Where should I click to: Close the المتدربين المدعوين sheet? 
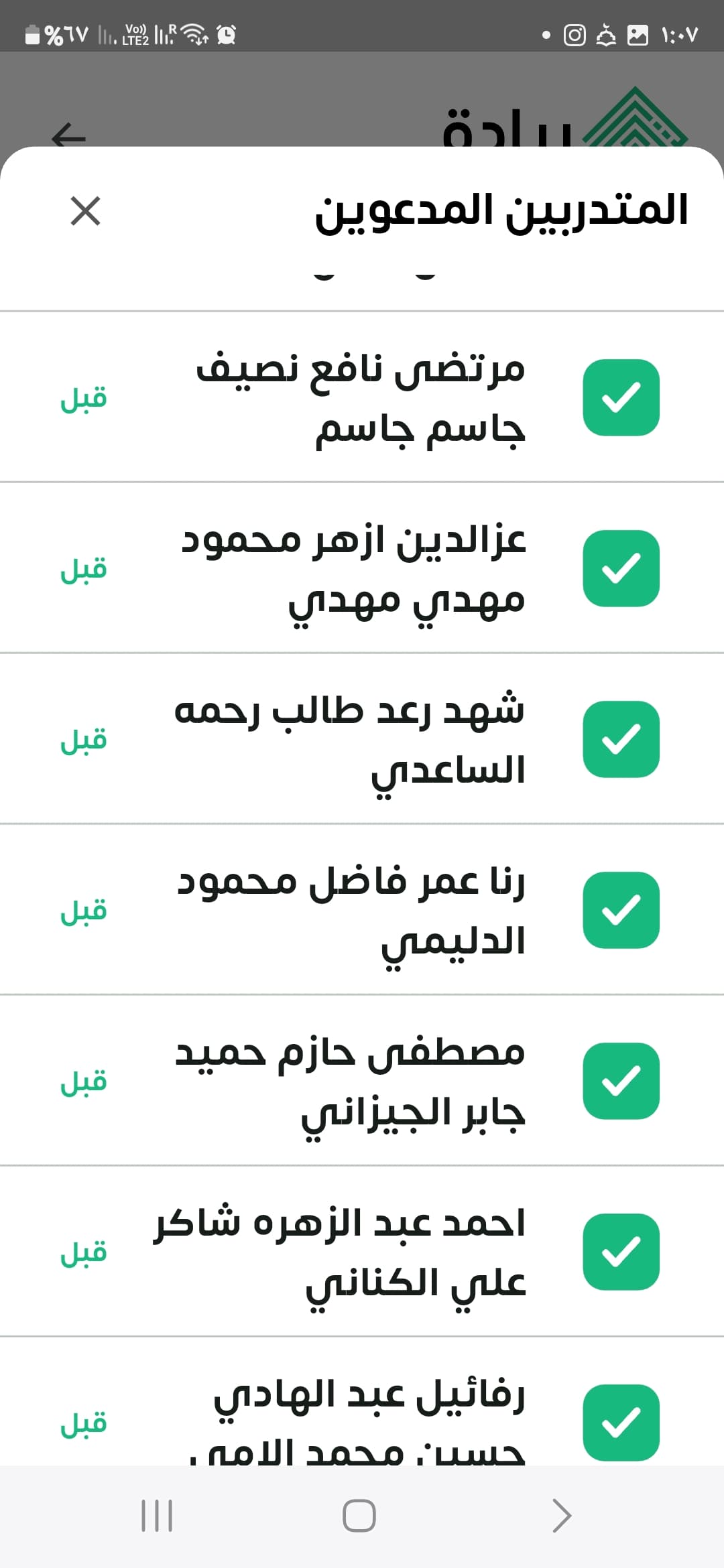[x=85, y=211]
